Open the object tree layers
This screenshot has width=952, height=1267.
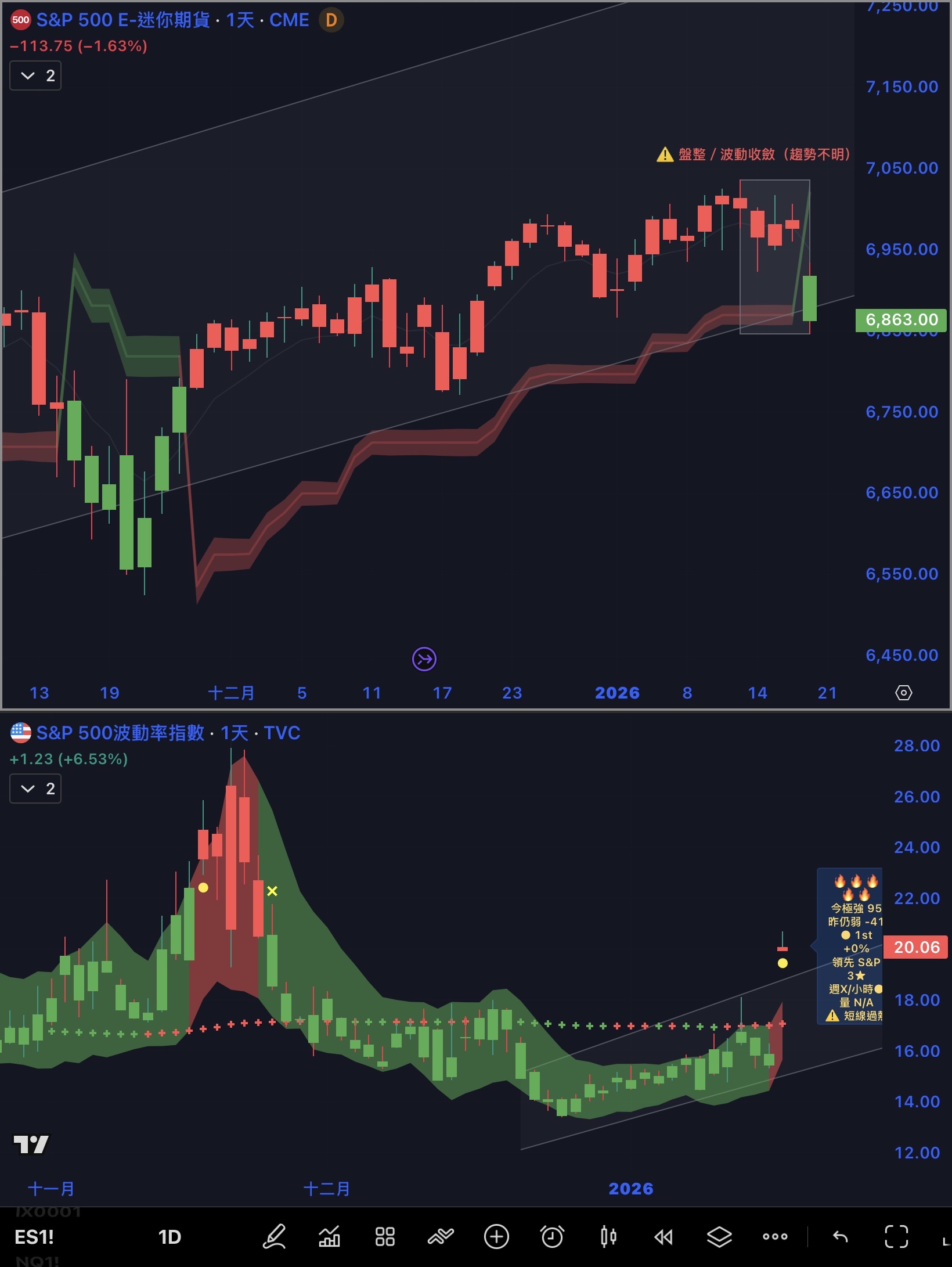pos(719,1237)
